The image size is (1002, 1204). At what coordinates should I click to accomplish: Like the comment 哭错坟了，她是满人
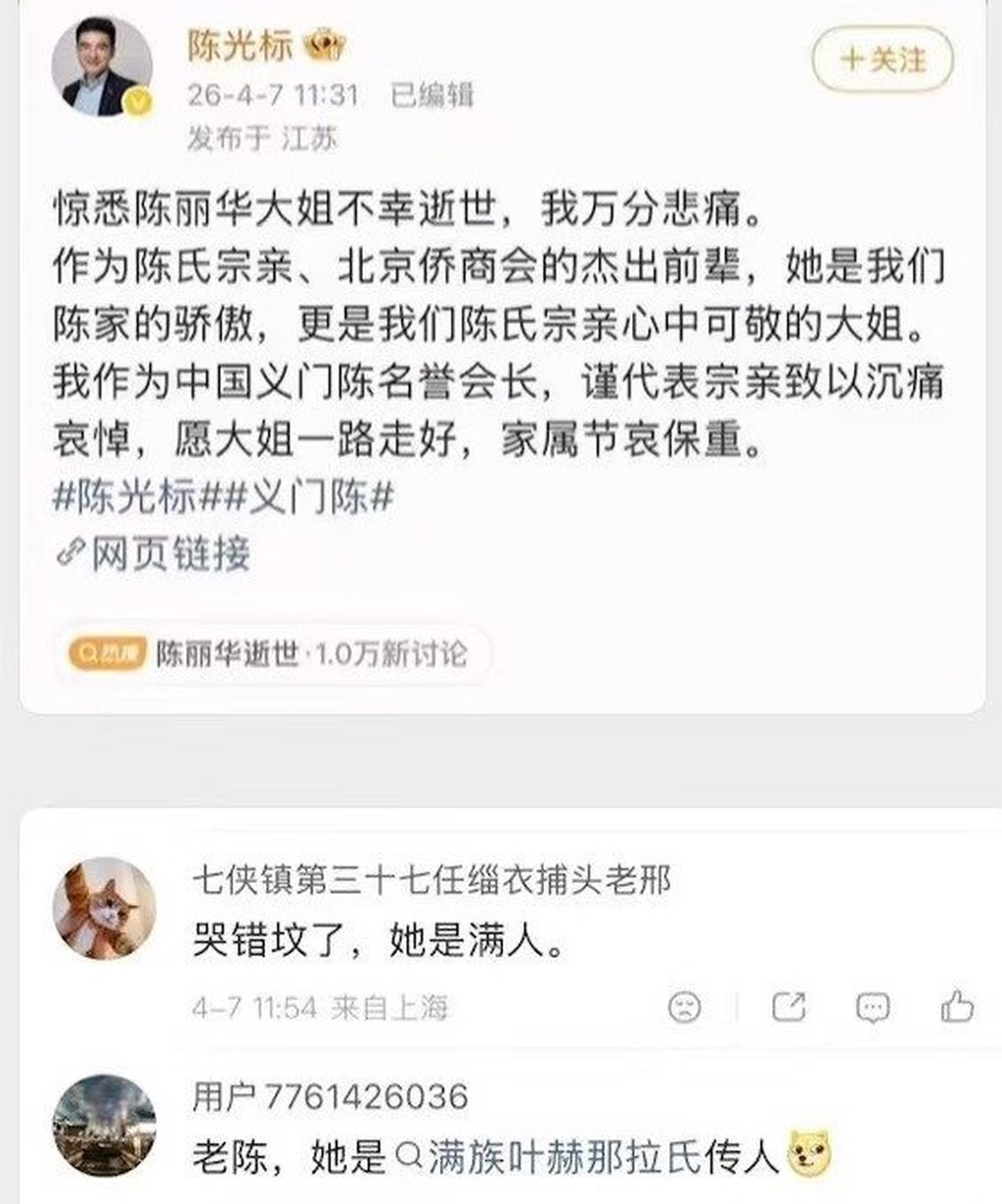click(x=957, y=1006)
